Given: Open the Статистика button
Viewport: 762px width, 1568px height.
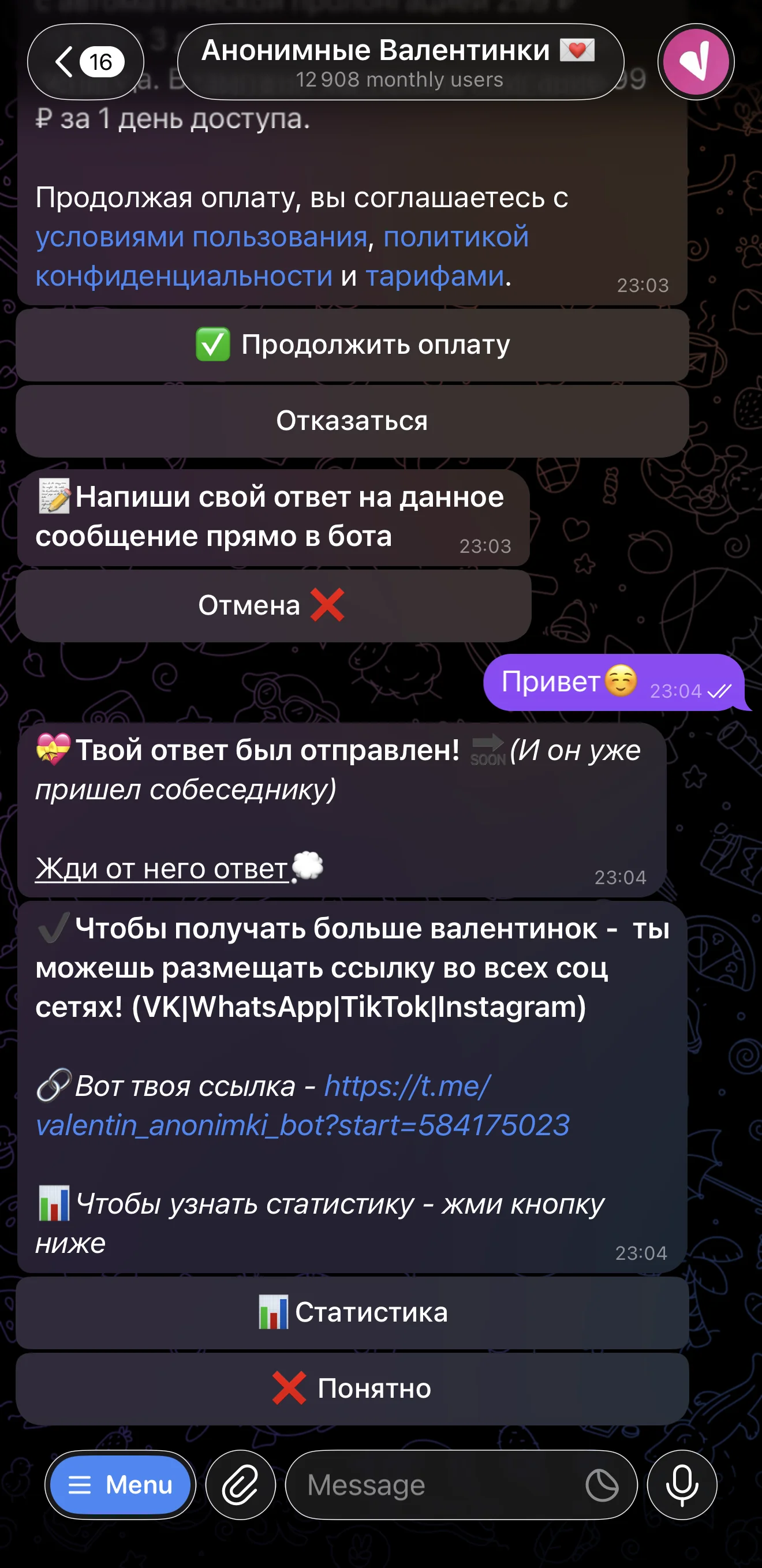Looking at the screenshot, I should click(x=352, y=1313).
